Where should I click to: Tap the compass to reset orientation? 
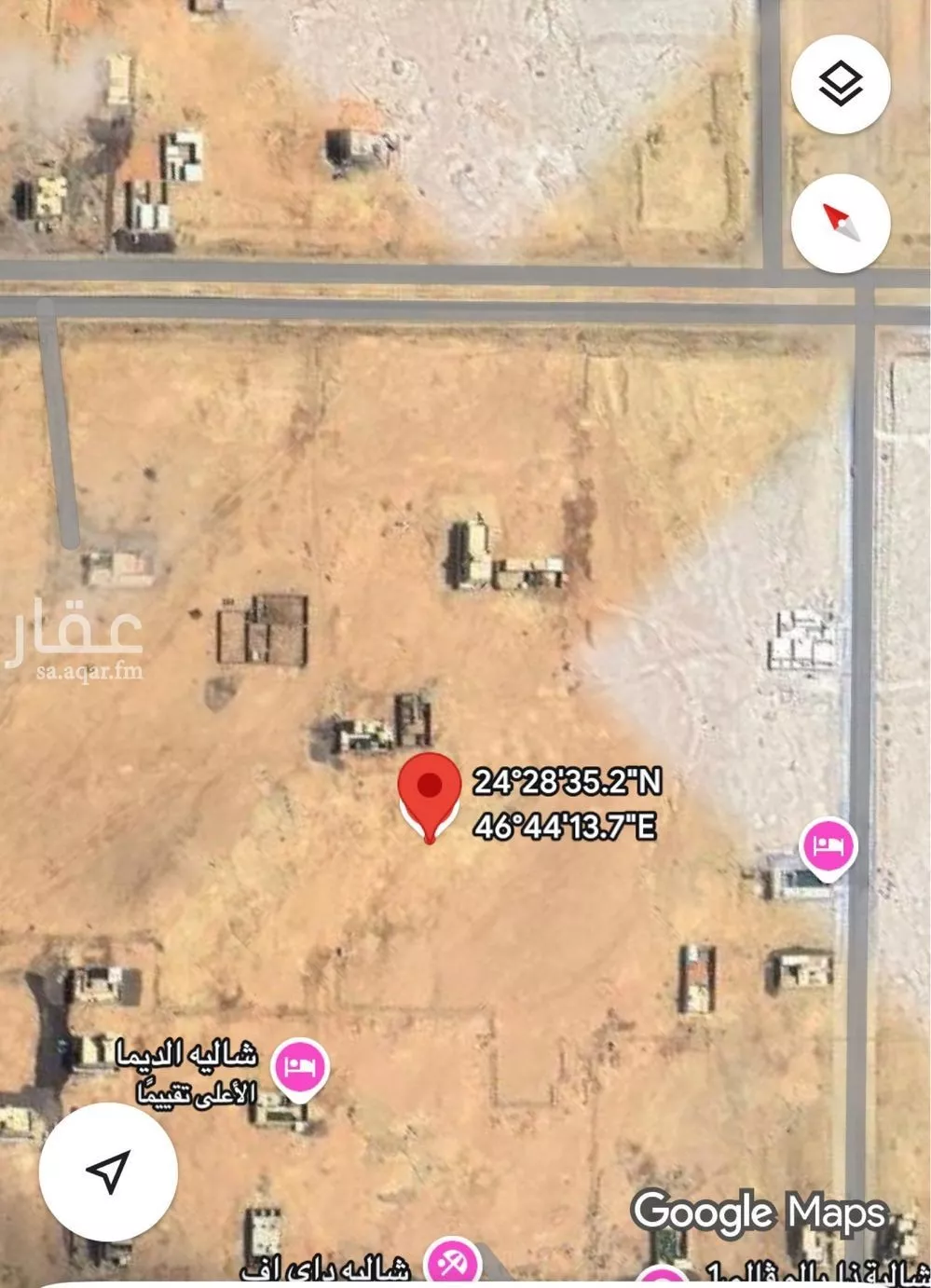(x=841, y=223)
